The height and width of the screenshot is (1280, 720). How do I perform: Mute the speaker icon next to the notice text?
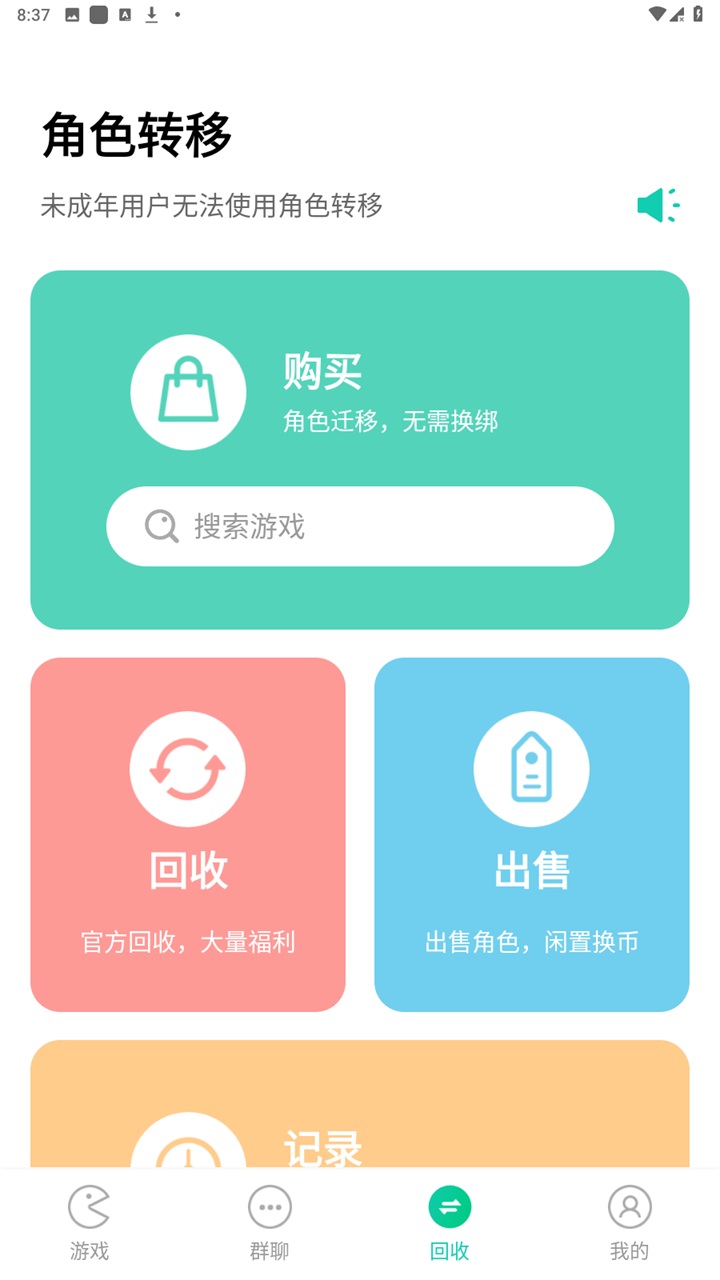coord(657,205)
